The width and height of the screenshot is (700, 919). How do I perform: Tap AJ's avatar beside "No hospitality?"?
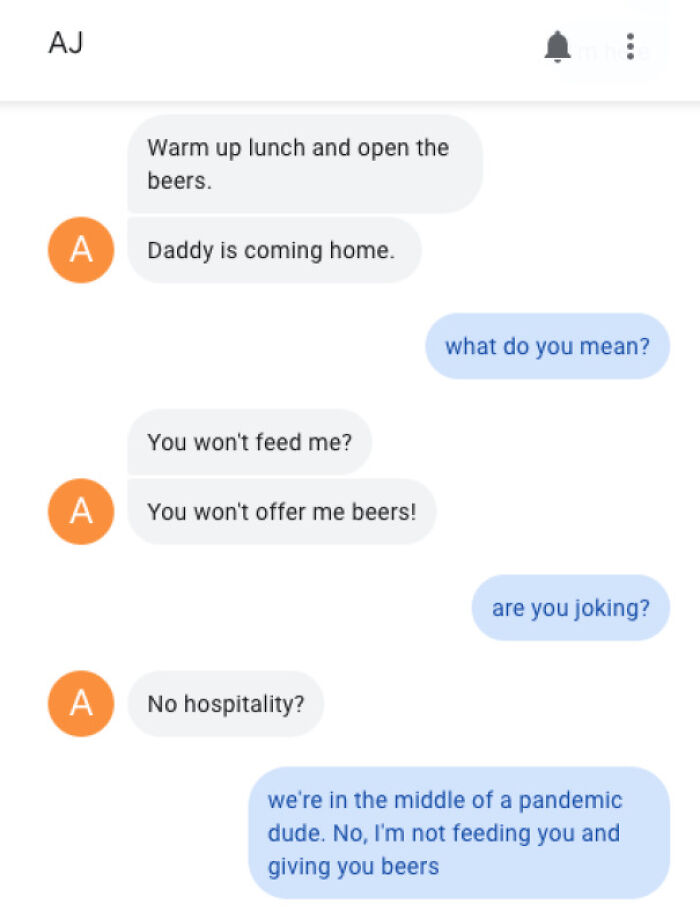click(x=81, y=703)
